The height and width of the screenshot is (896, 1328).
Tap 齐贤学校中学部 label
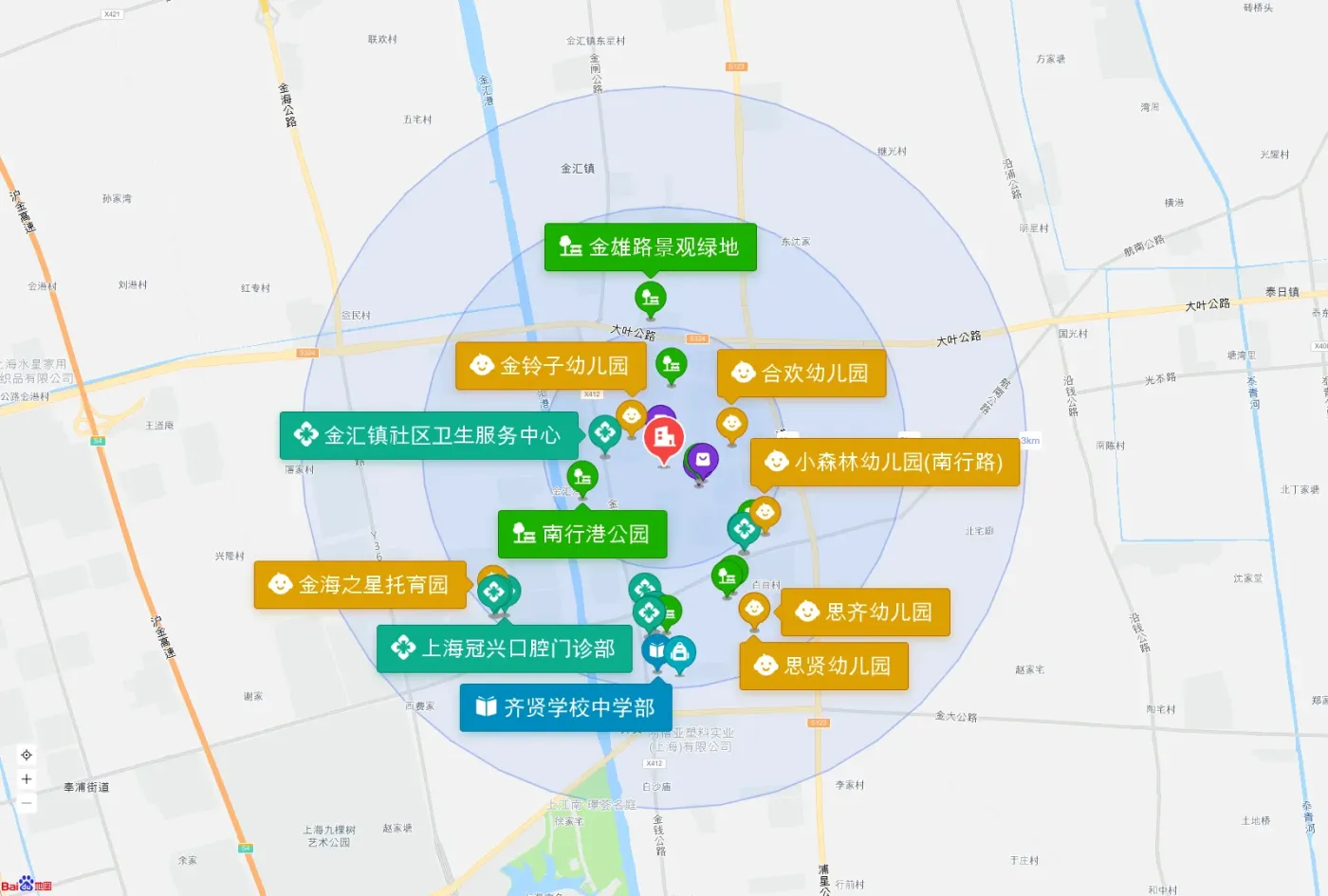coord(566,707)
